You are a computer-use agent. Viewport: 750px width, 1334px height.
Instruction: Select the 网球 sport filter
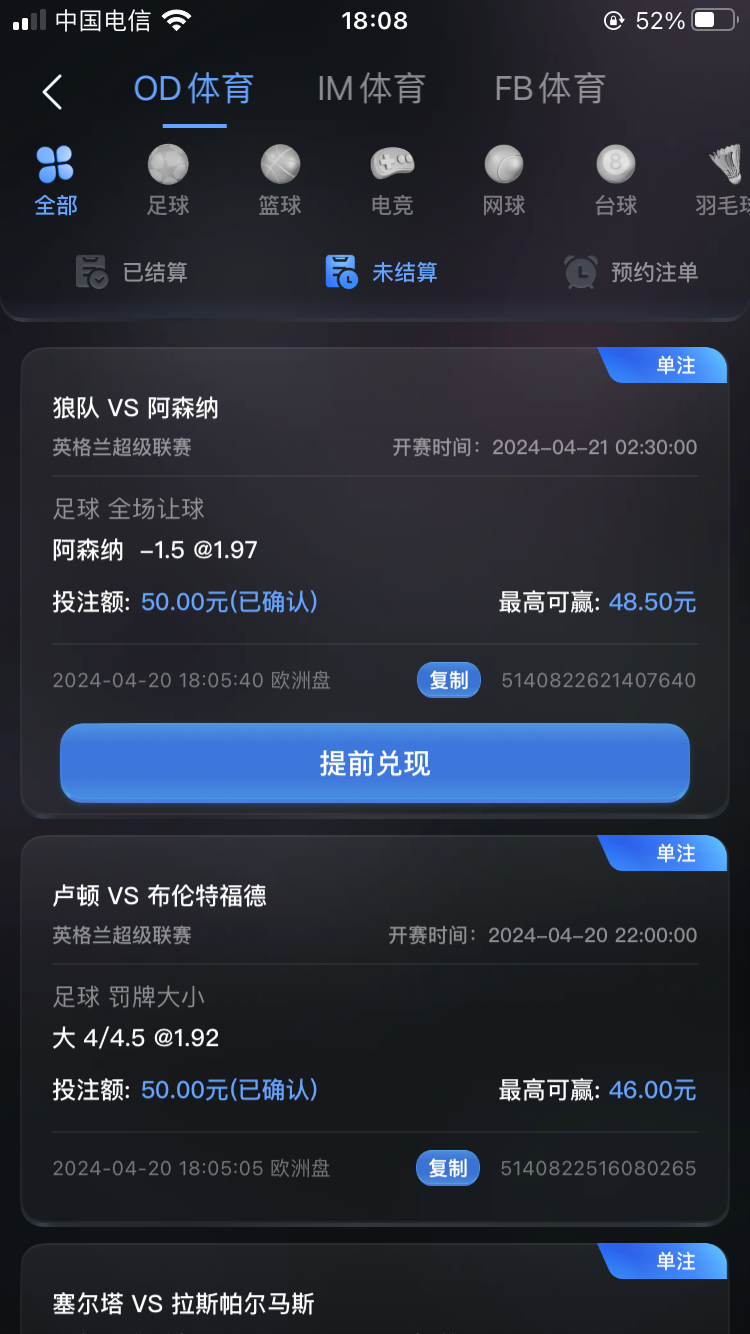point(504,180)
